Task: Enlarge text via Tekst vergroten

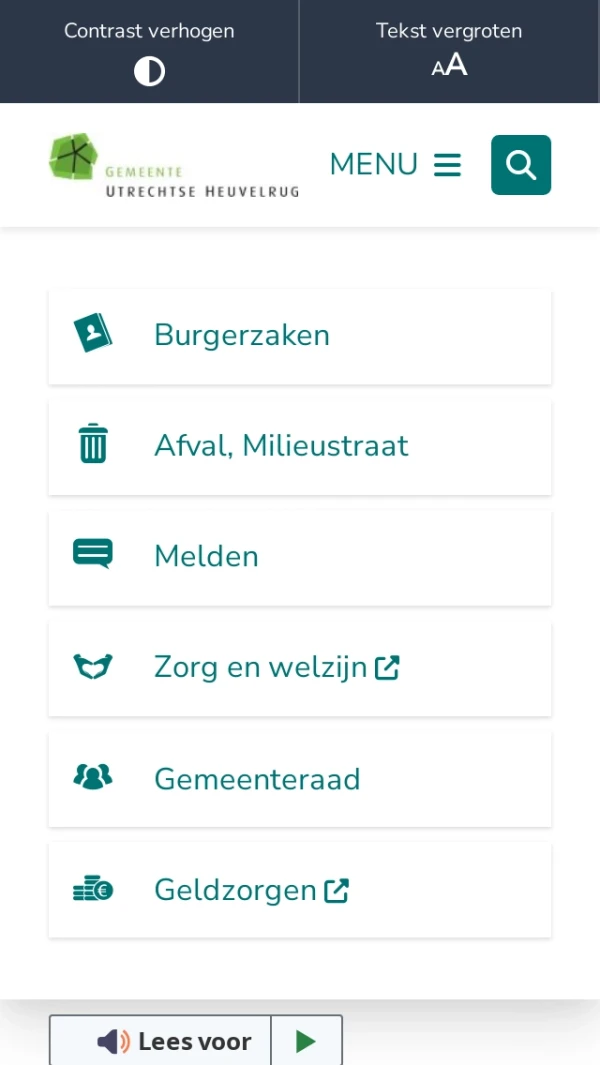Action: (x=449, y=51)
